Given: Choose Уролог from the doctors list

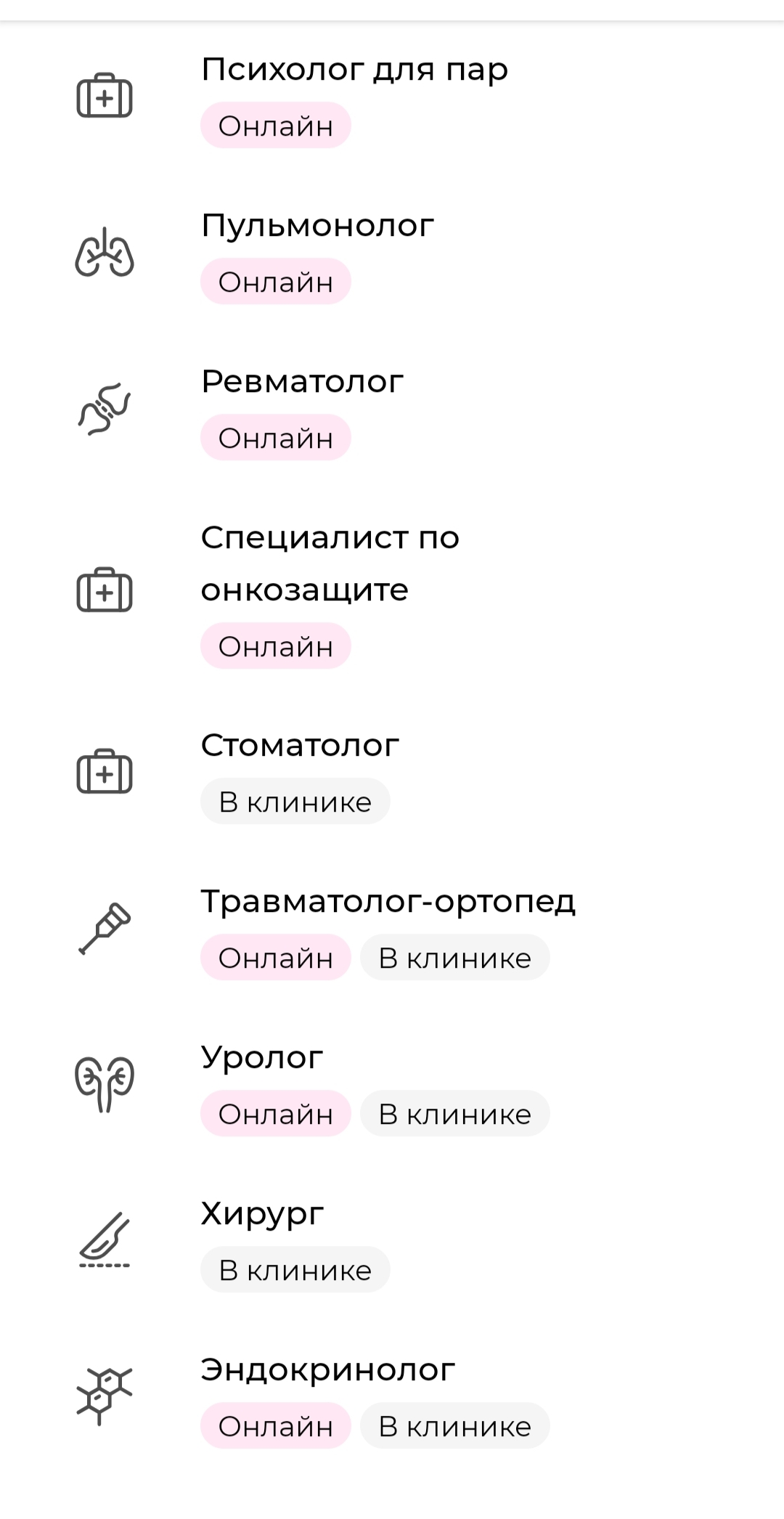Looking at the screenshot, I should [262, 1057].
